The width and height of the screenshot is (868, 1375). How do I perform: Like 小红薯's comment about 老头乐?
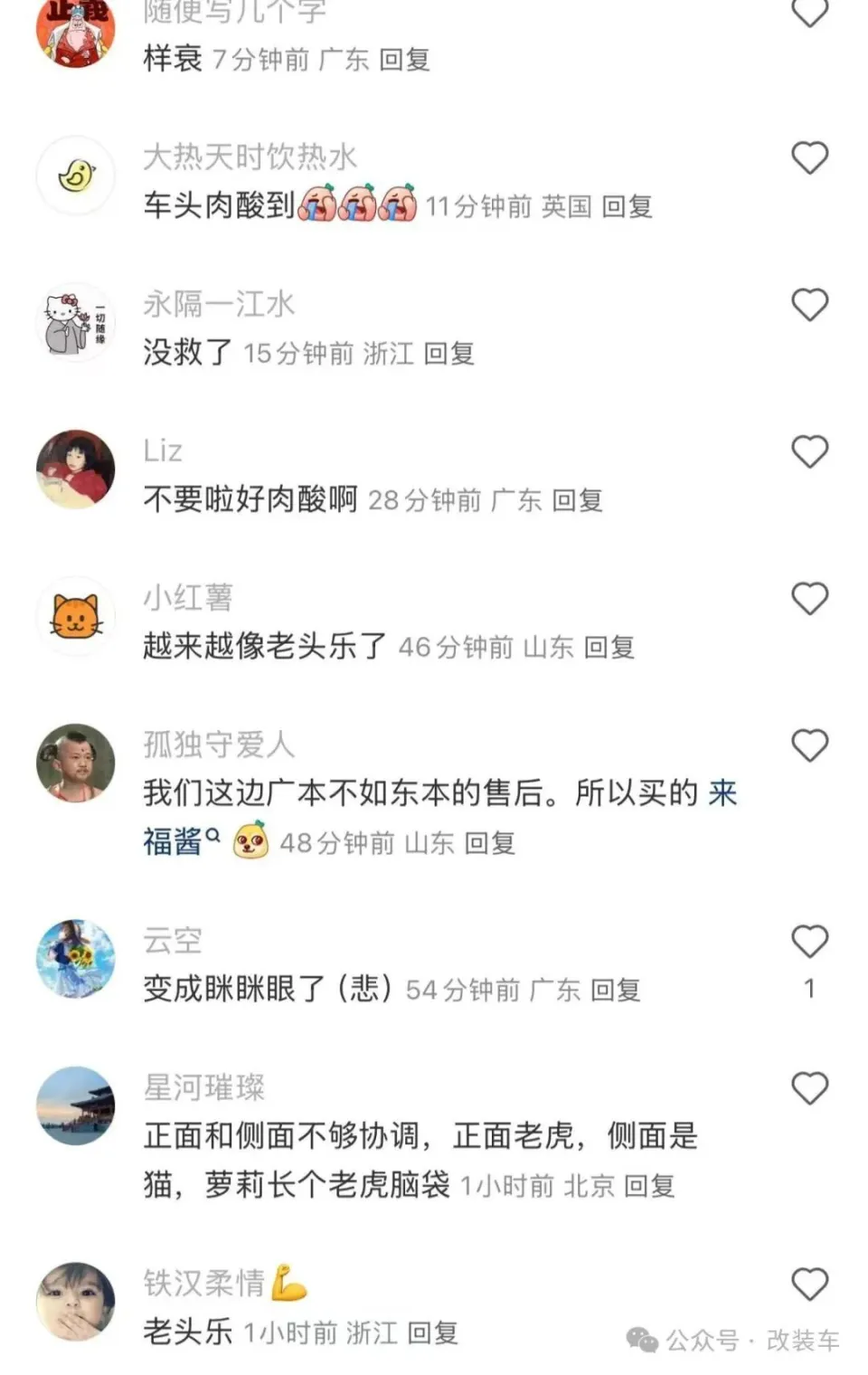click(809, 599)
